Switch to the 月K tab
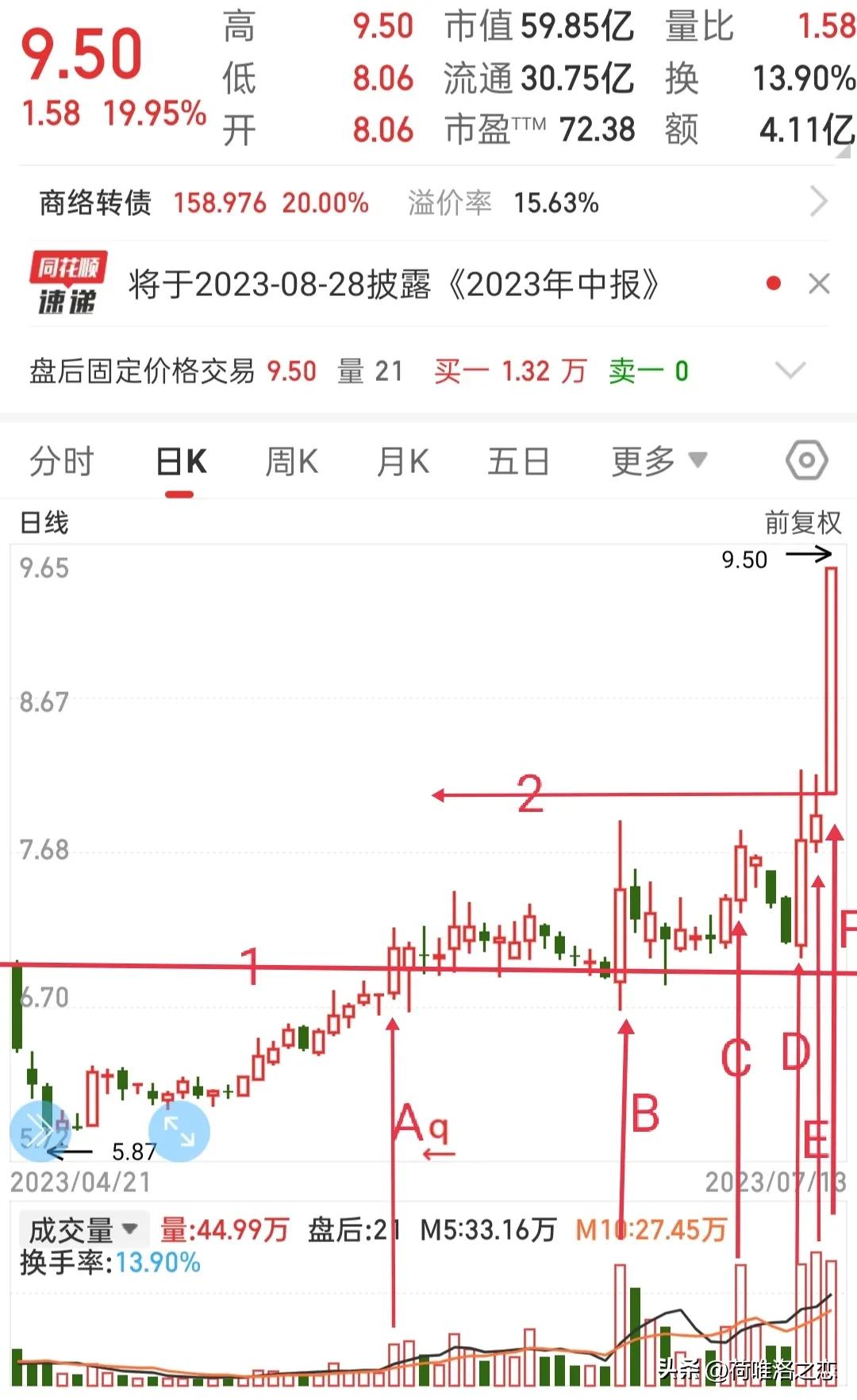 click(403, 460)
